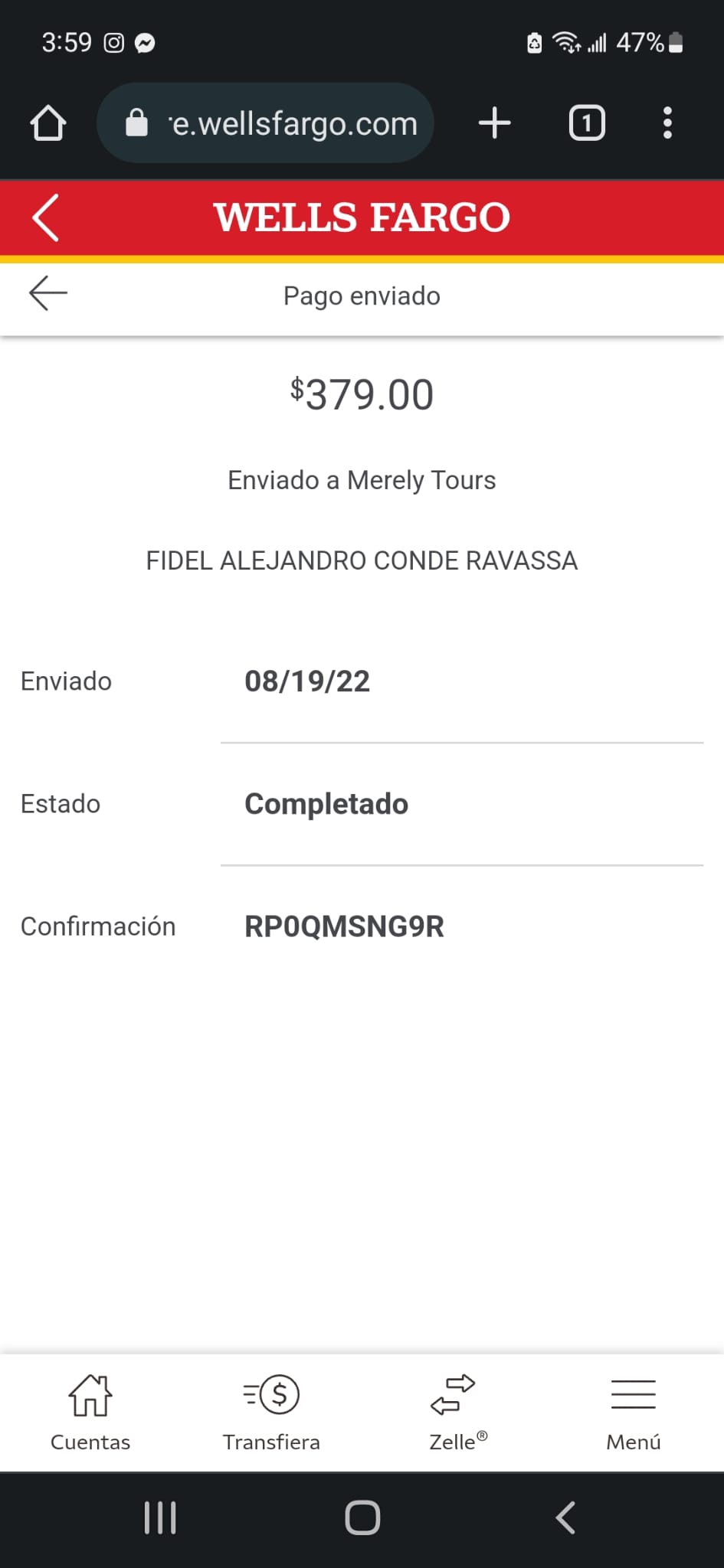Open the browser overflow menu
Screen dimensions: 724x1568
click(x=667, y=123)
